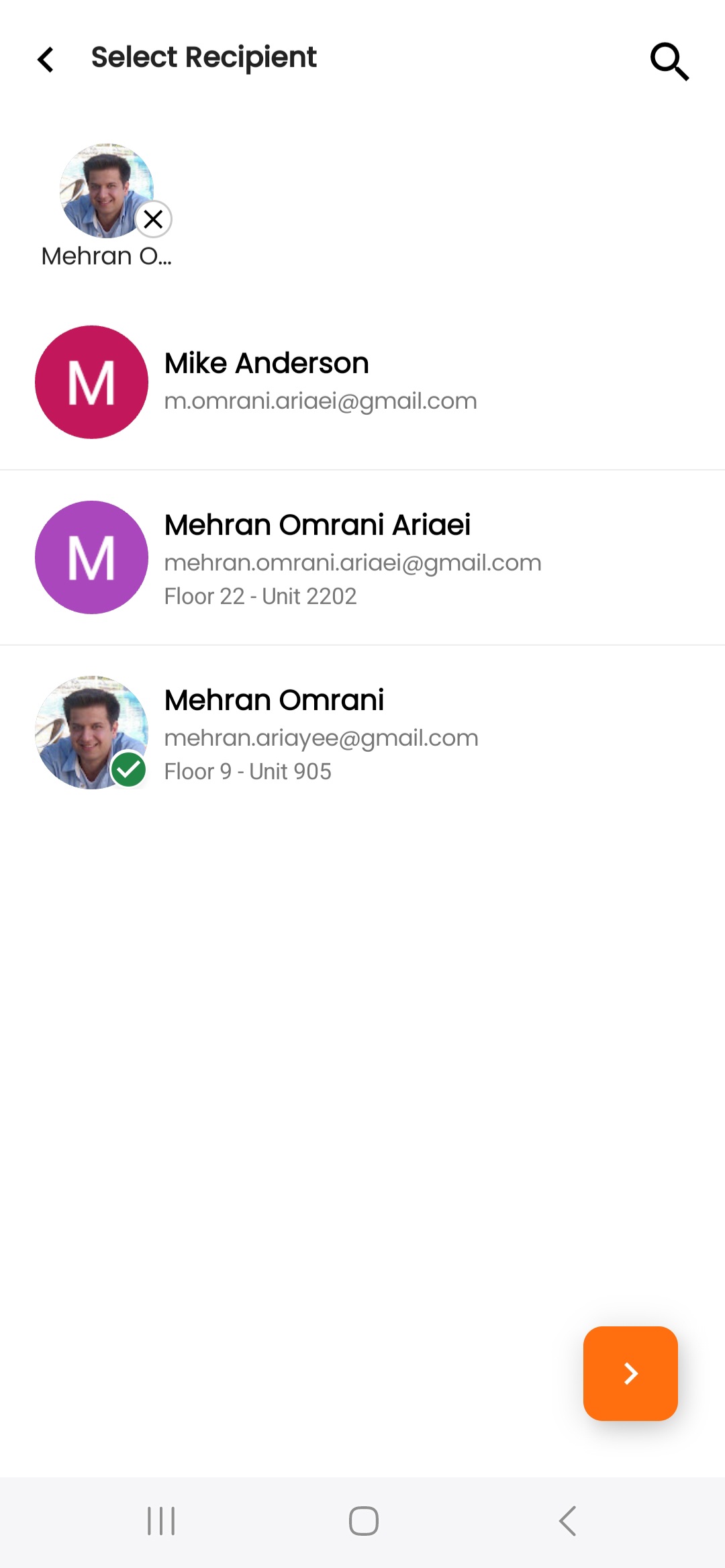Continue with the orange arrow button
Image resolution: width=725 pixels, height=1568 pixels.
coord(630,1373)
